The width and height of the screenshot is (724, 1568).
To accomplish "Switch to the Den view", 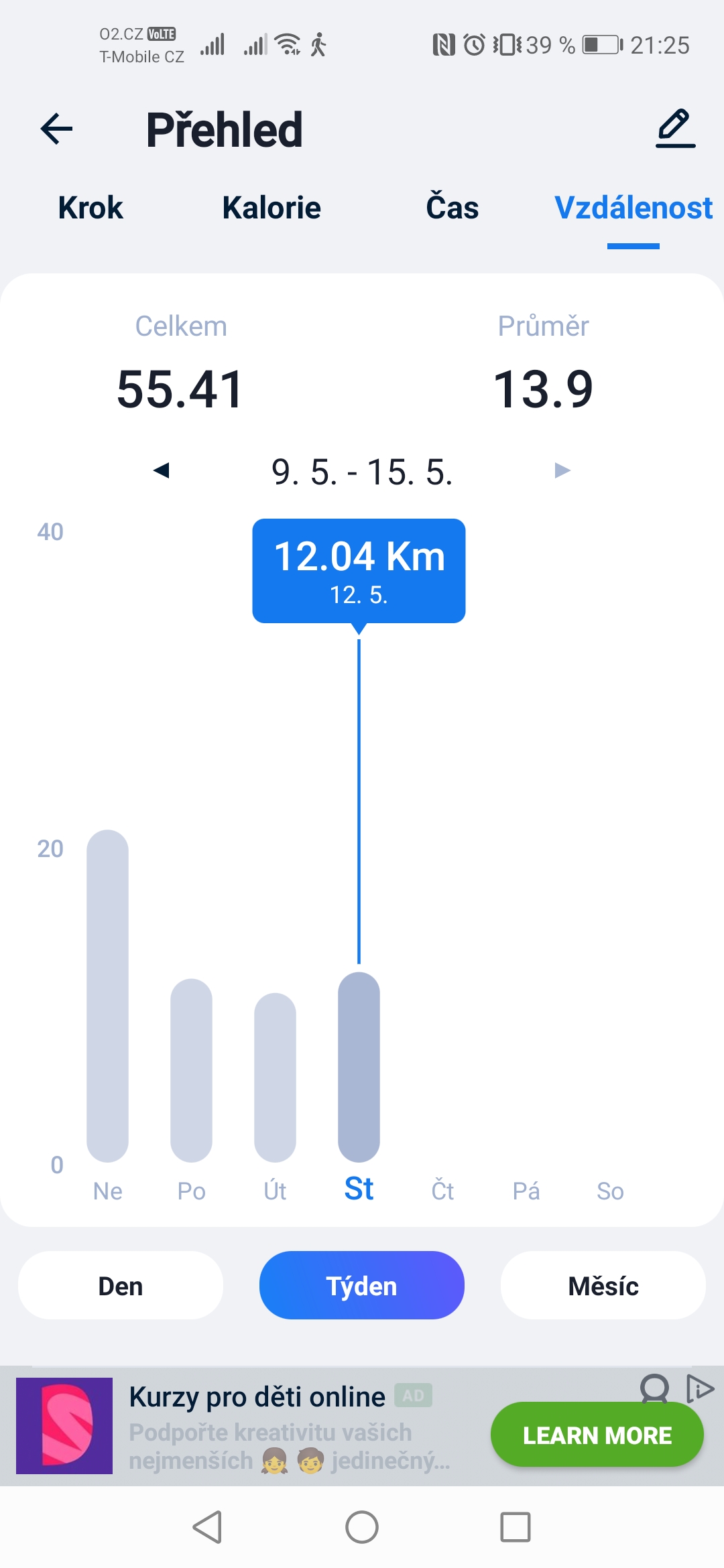I will 121,1285.
